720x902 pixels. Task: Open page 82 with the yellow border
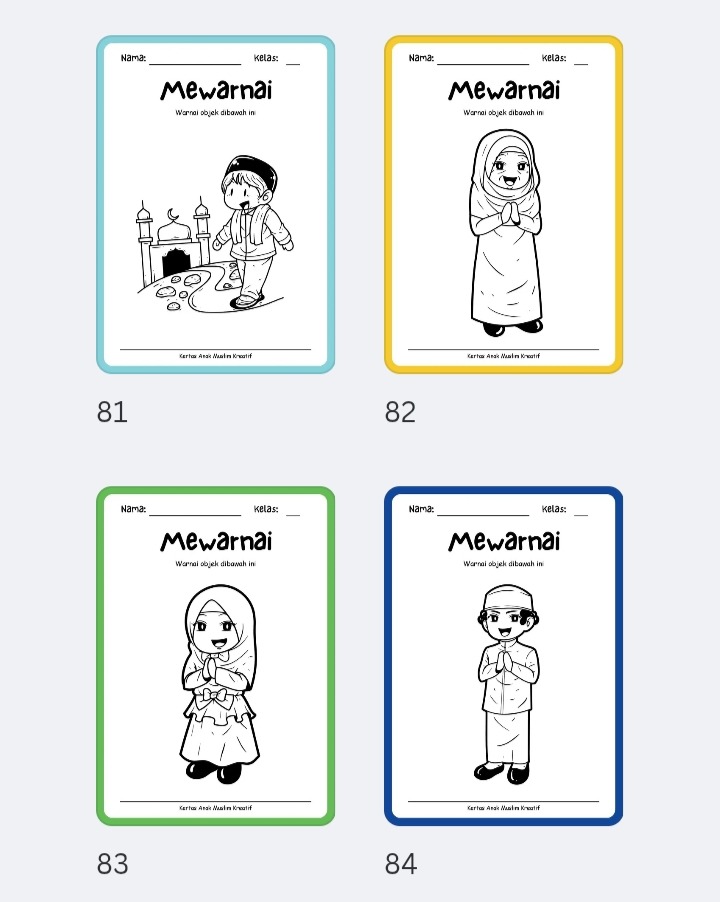(x=503, y=205)
